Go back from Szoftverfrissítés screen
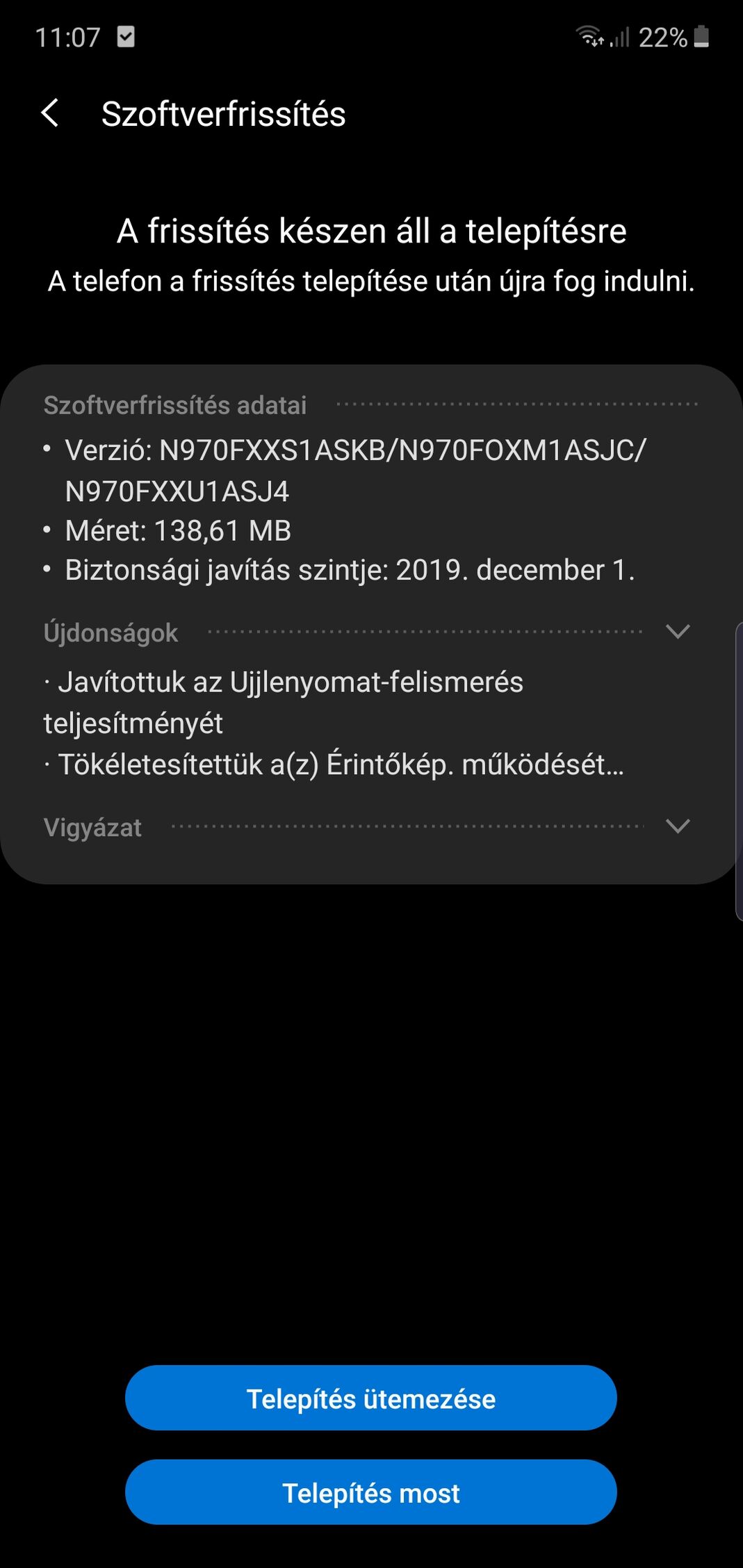 tap(50, 113)
